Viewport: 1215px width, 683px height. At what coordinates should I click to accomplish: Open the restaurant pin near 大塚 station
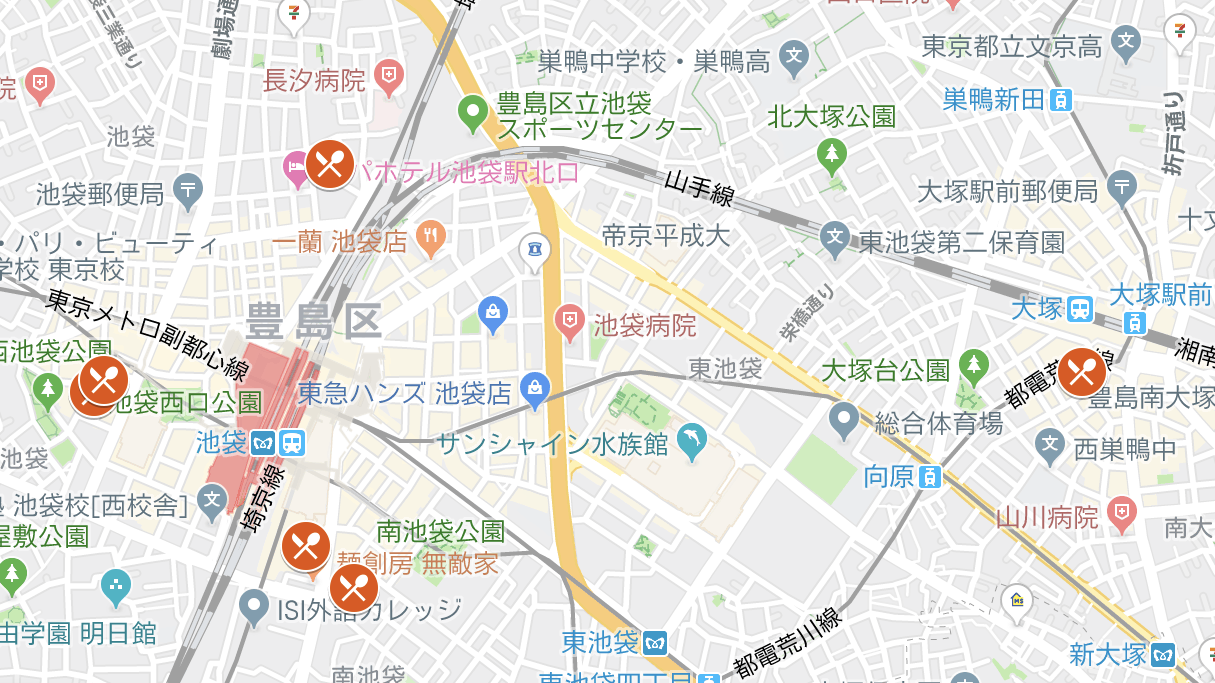(1082, 371)
